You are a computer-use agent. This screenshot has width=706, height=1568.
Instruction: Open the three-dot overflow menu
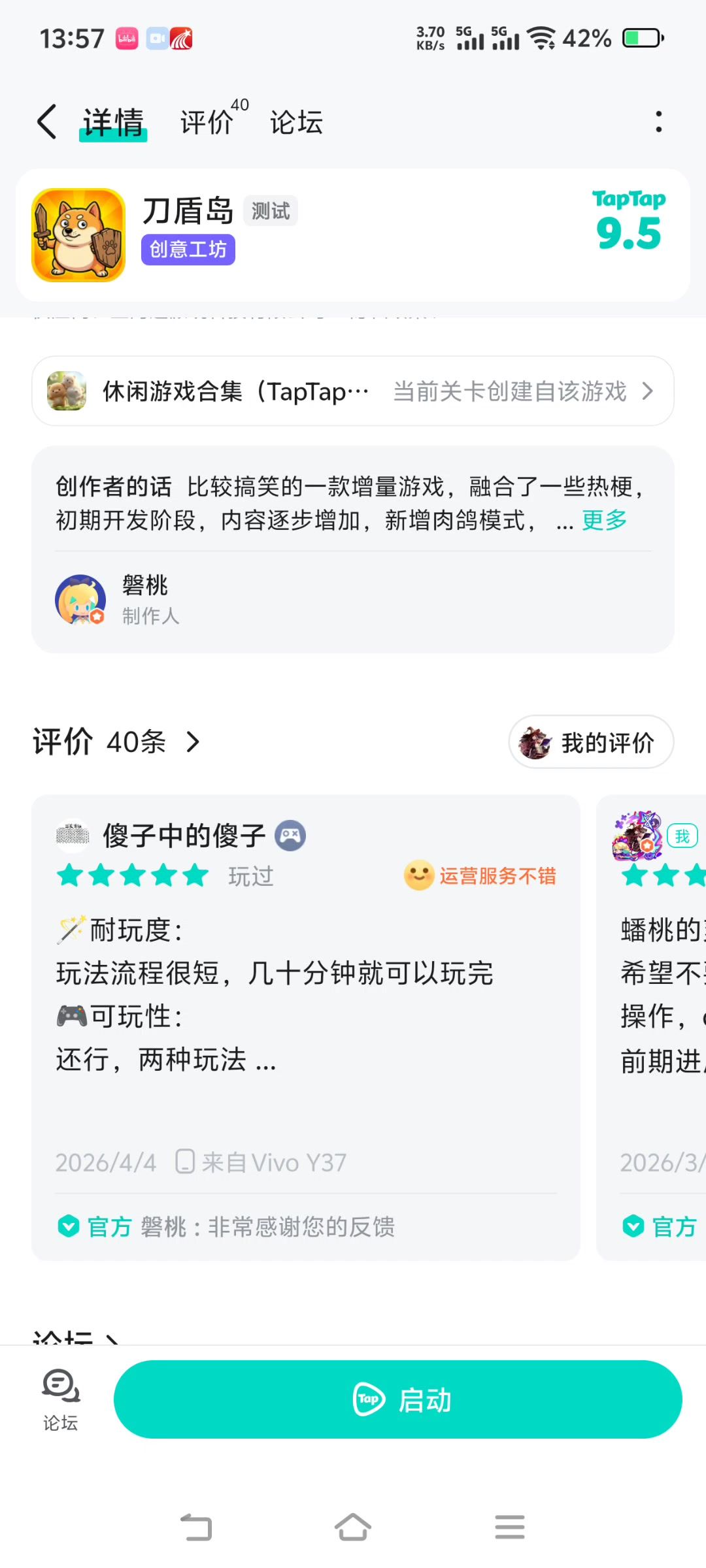coord(658,122)
